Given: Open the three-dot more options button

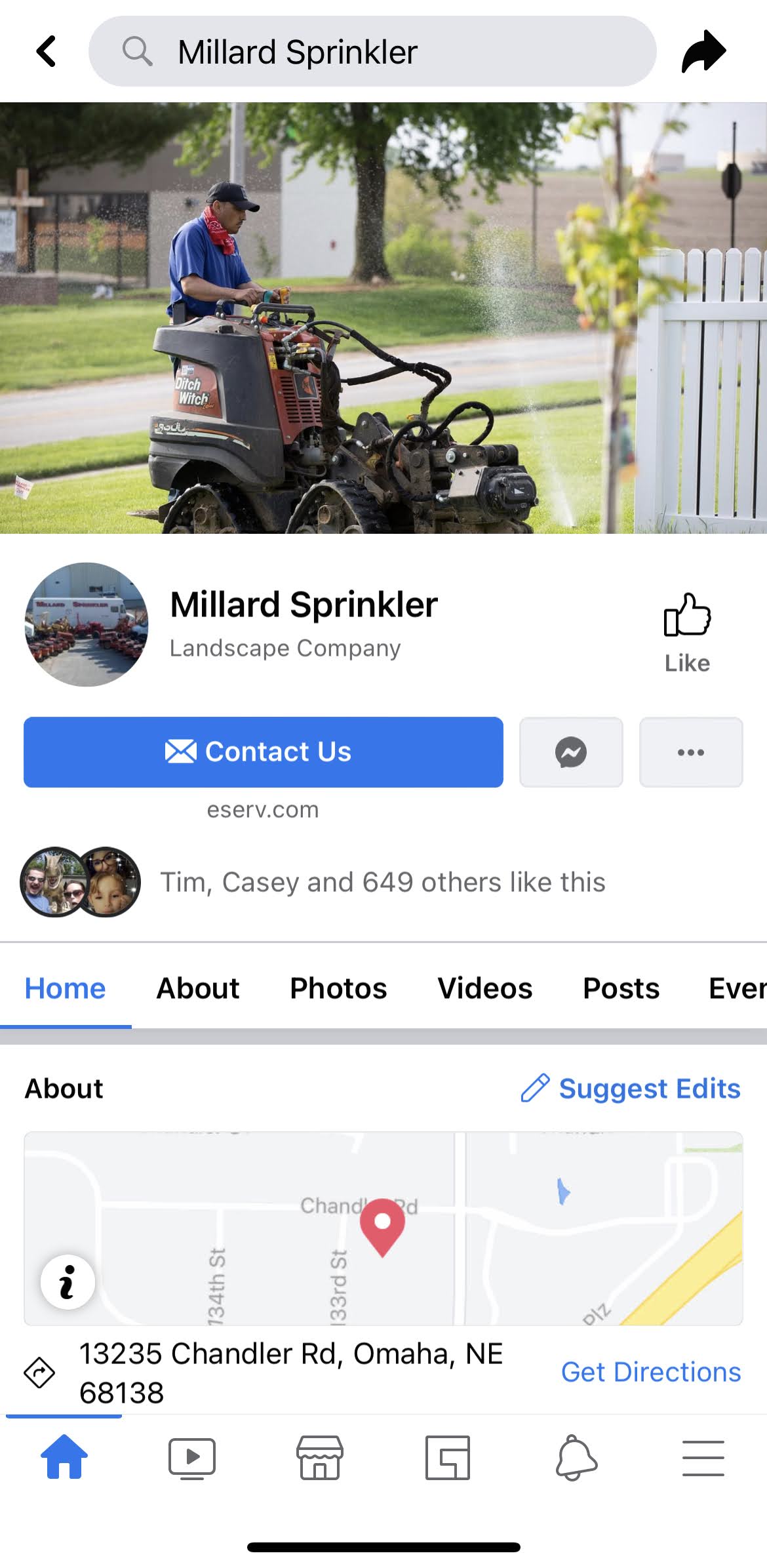Looking at the screenshot, I should point(691,752).
